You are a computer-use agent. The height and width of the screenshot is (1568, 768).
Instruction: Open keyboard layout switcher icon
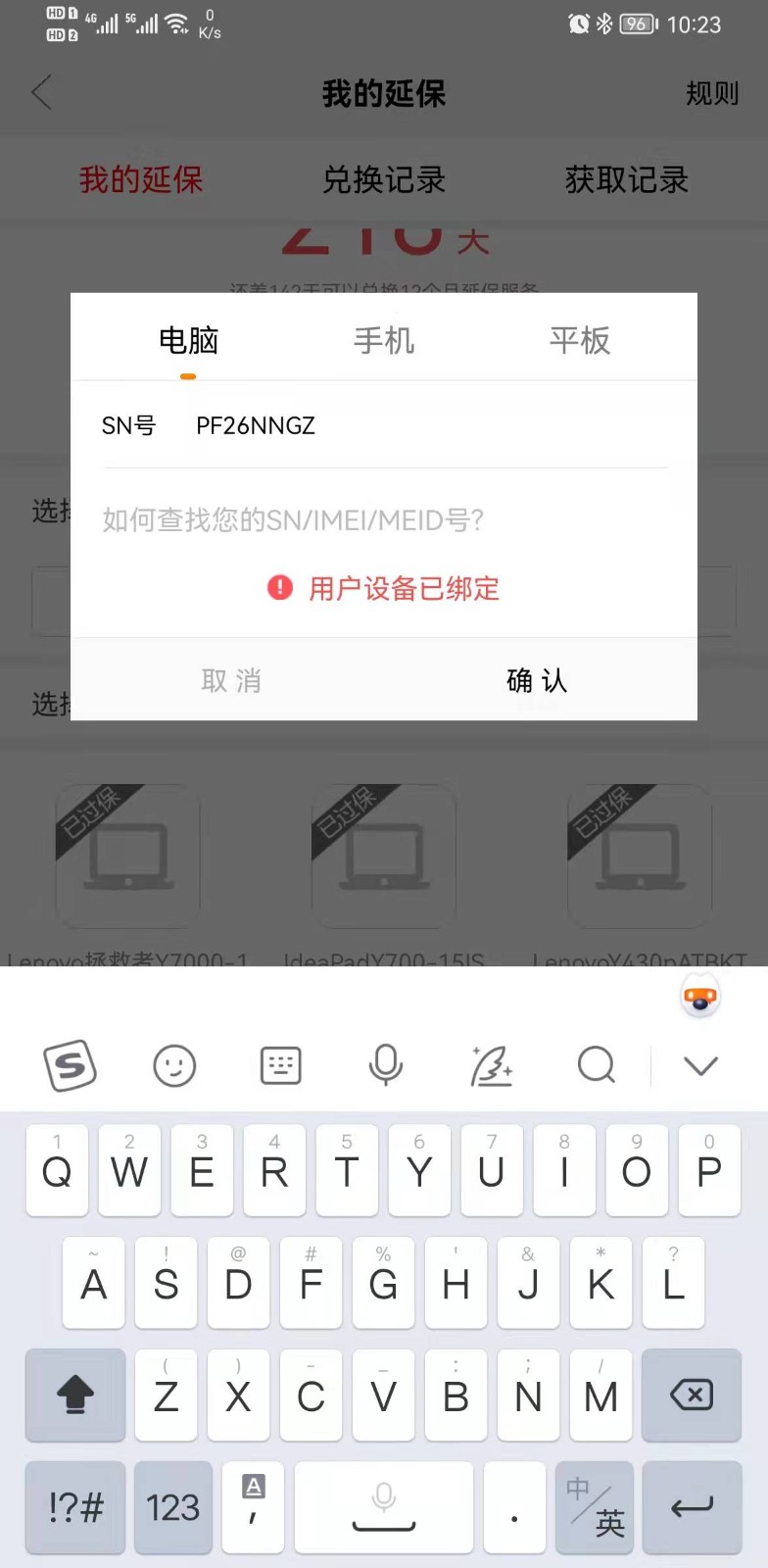280,1065
